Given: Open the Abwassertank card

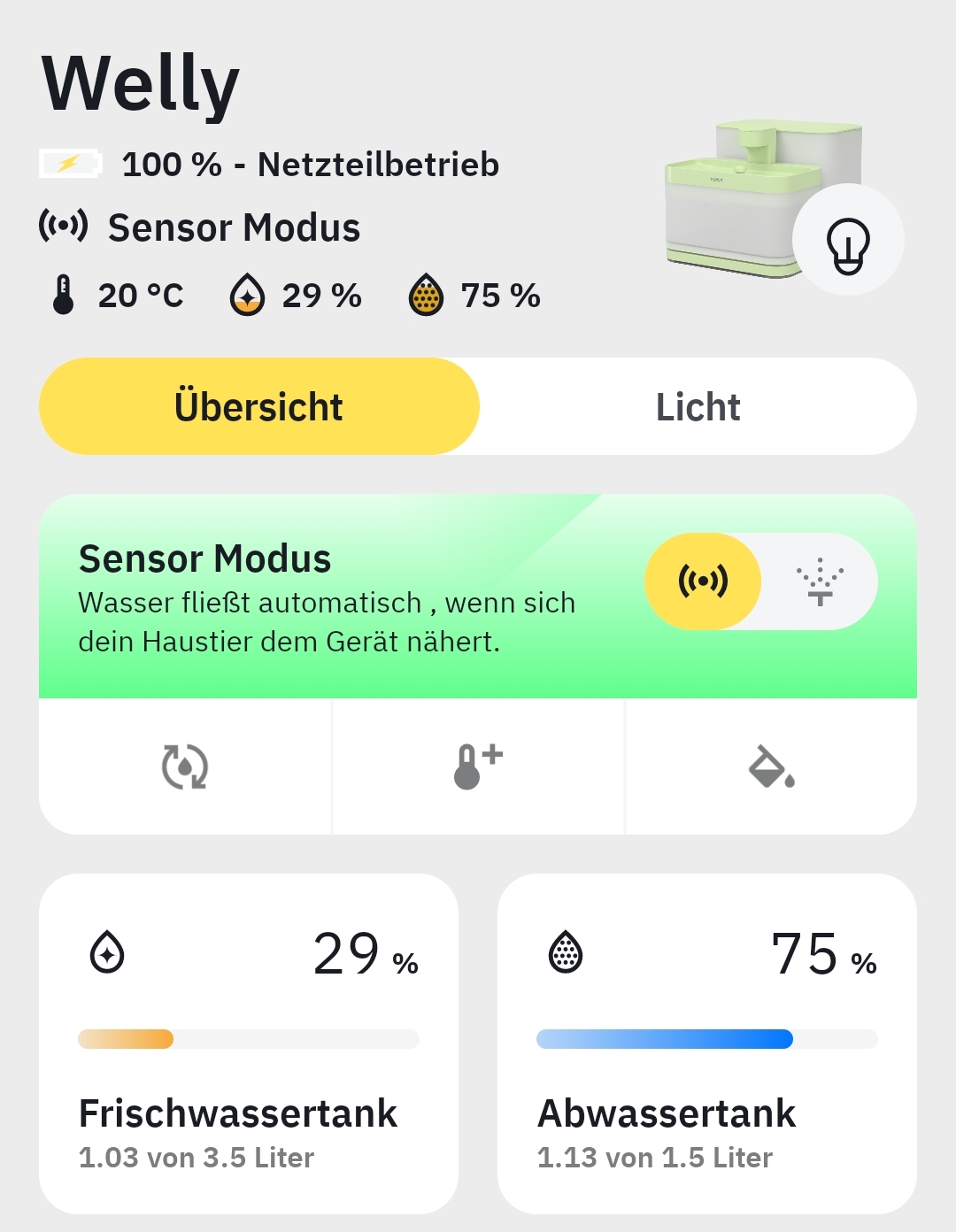Looking at the screenshot, I should (x=707, y=1043).
